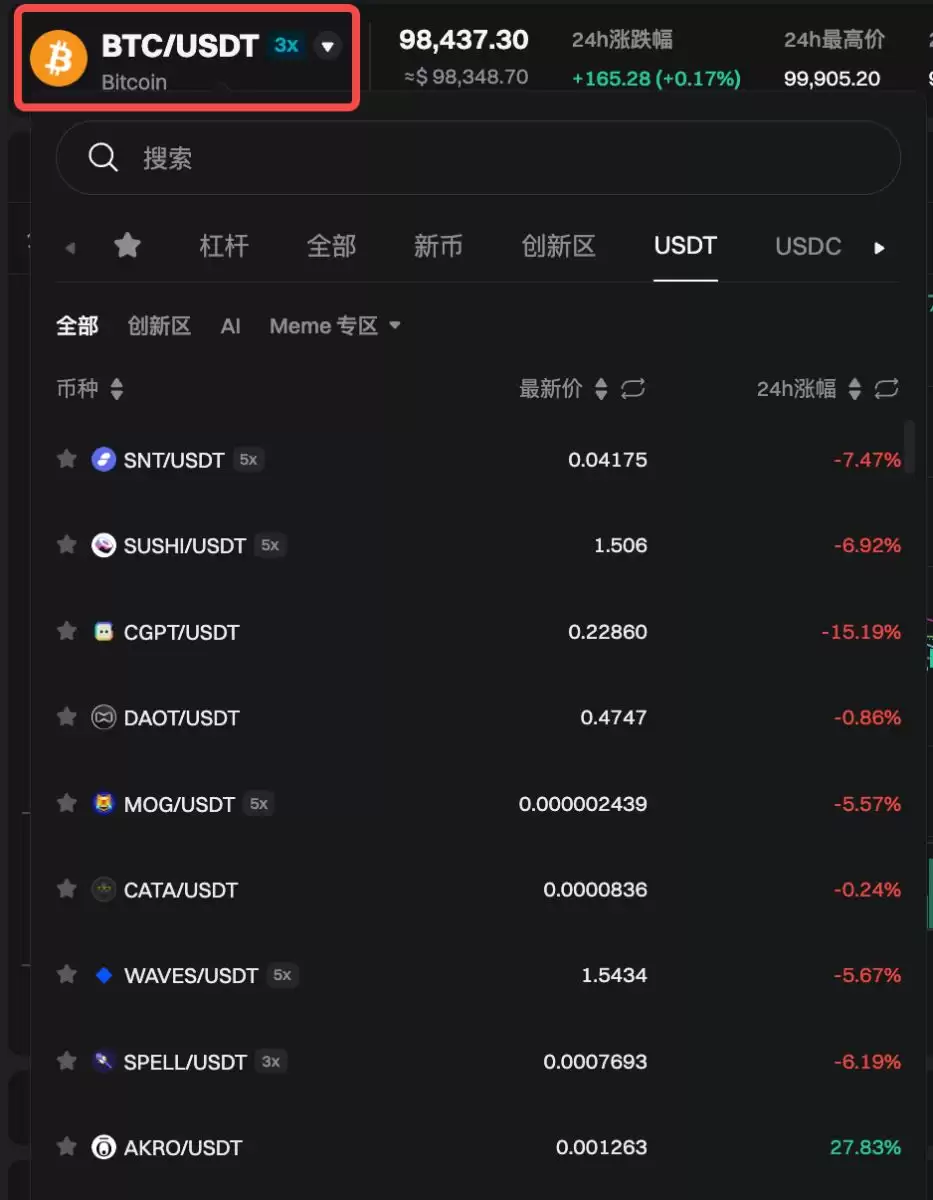Favorite the SNT/USDT pair star
Image resolution: width=933 pixels, height=1200 pixels.
pyautogui.click(x=67, y=459)
